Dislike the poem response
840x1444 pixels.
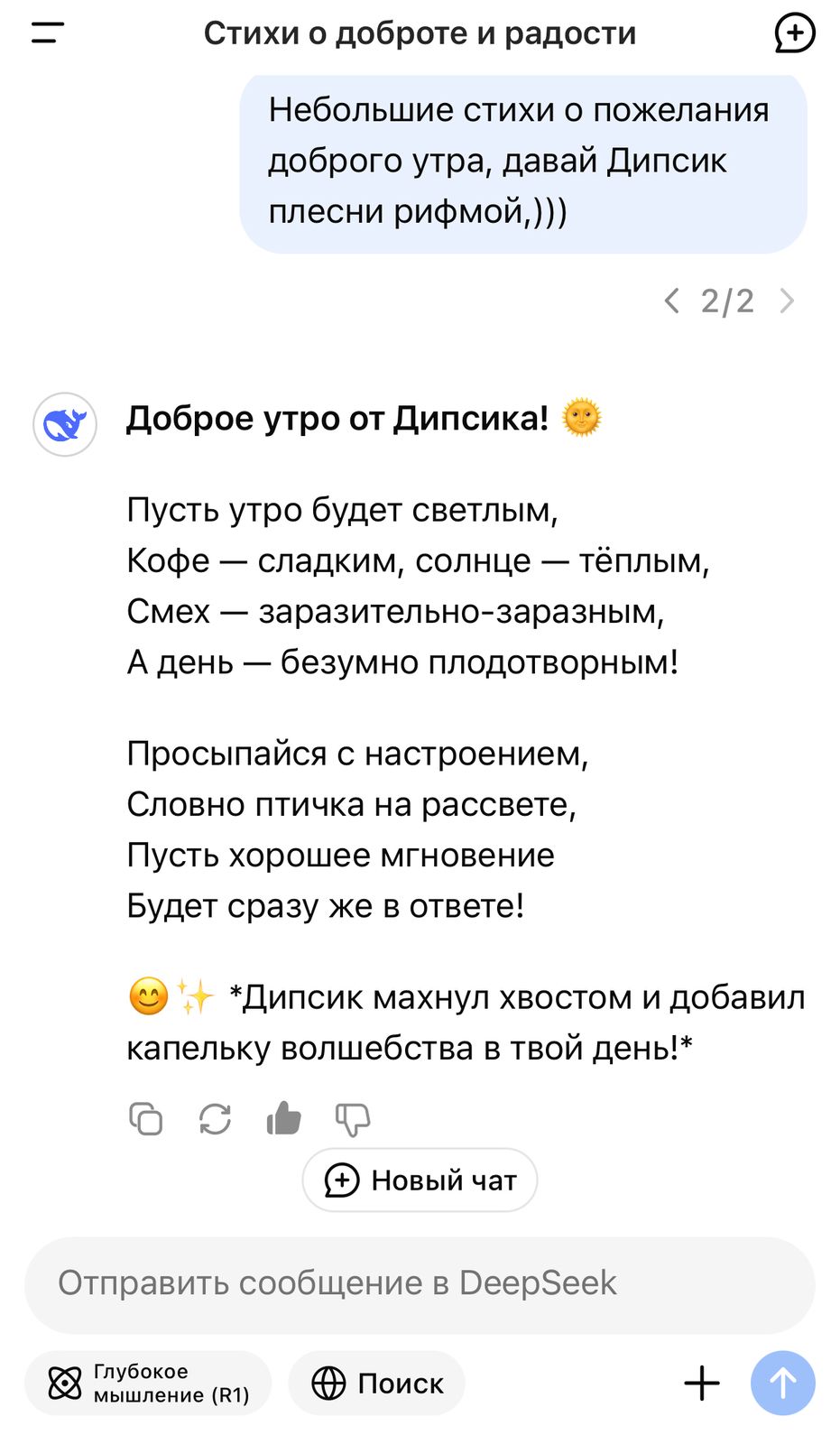tap(353, 1119)
